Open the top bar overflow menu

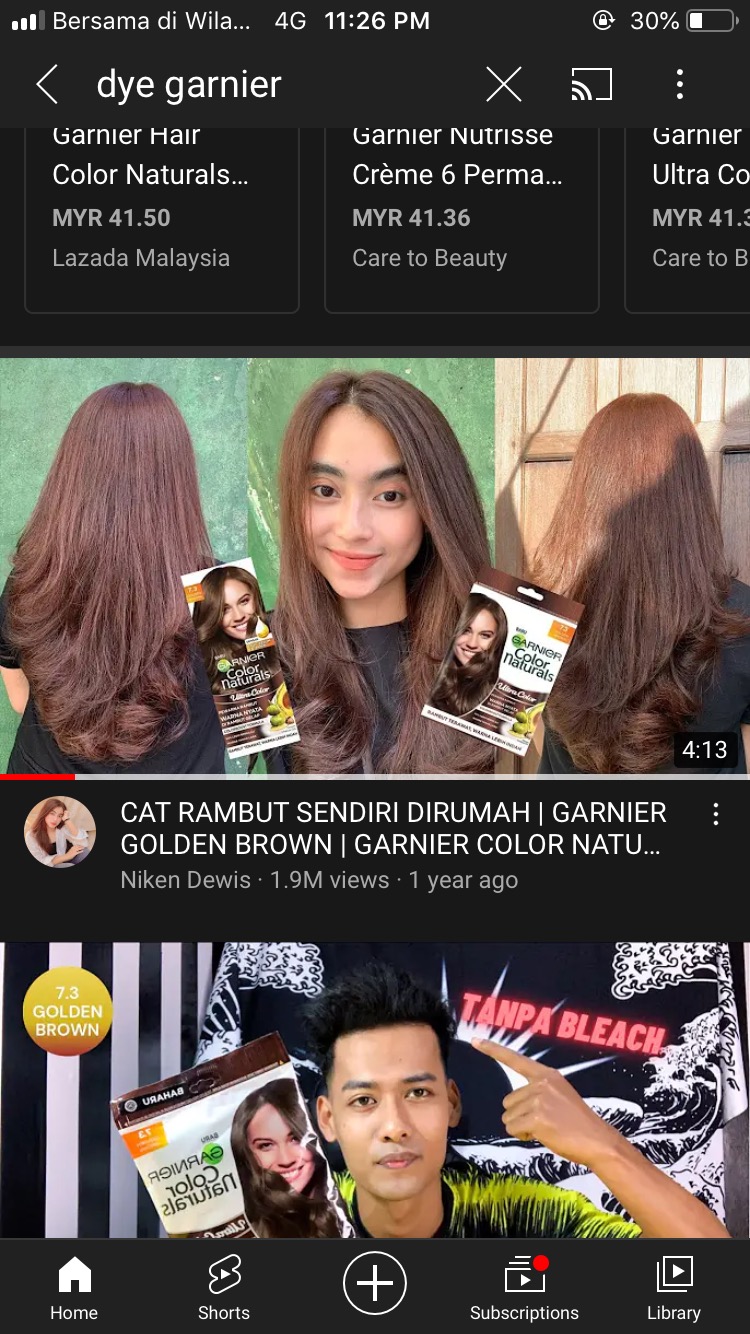pos(680,85)
